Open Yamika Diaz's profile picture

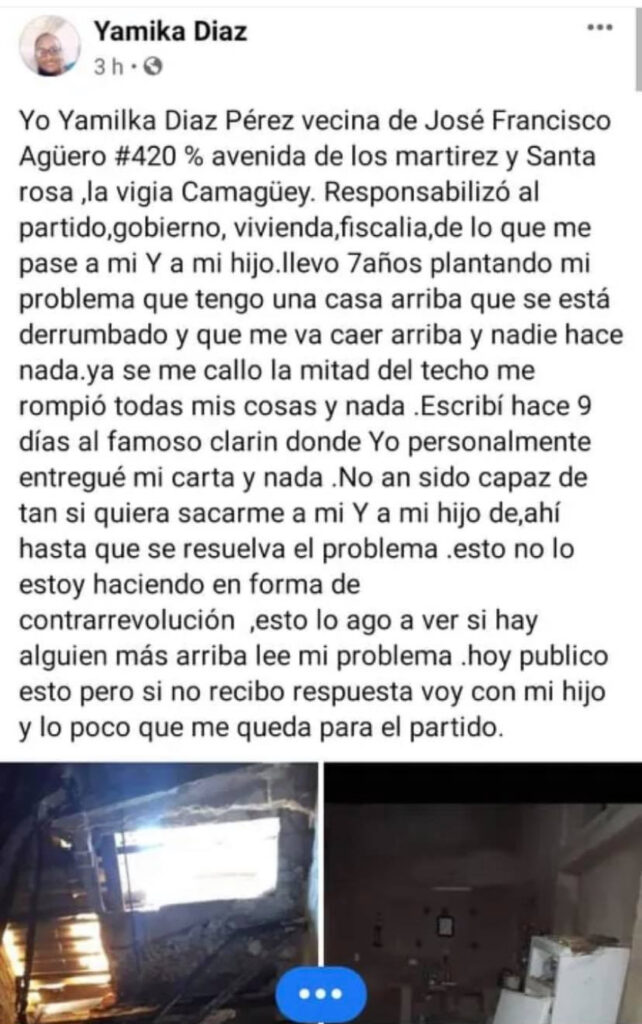pos(49,45)
